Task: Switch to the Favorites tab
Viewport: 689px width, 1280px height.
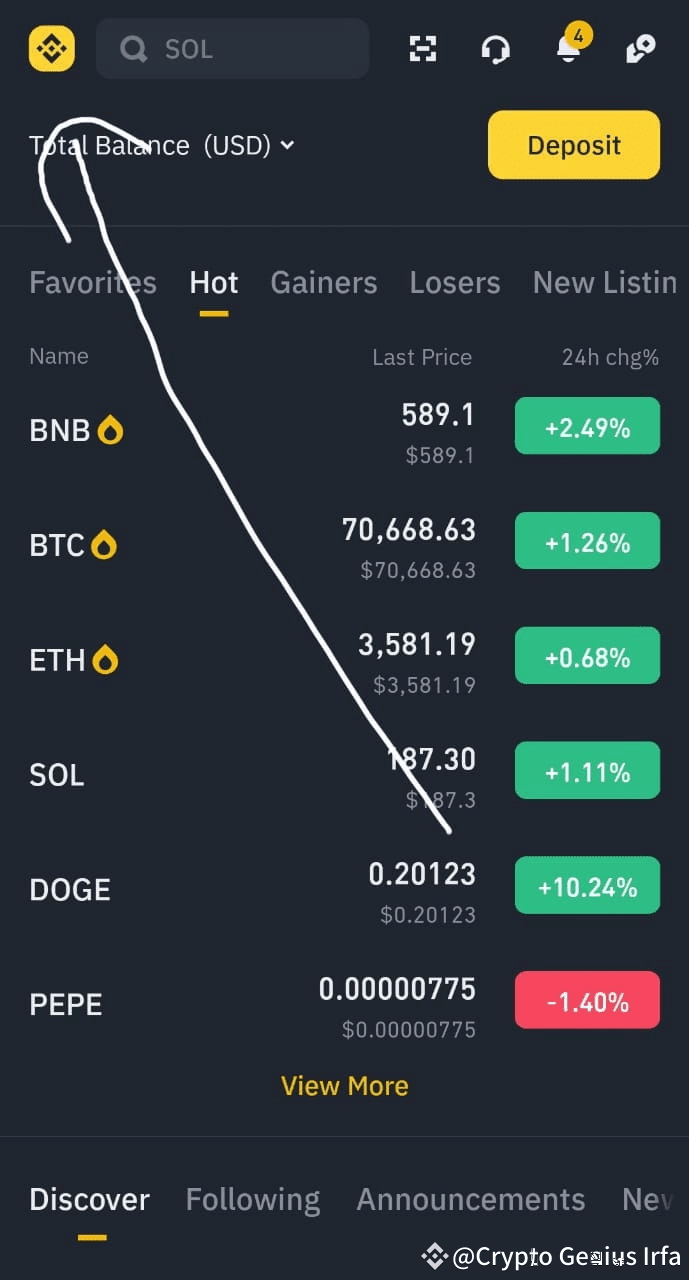Action: click(x=93, y=283)
